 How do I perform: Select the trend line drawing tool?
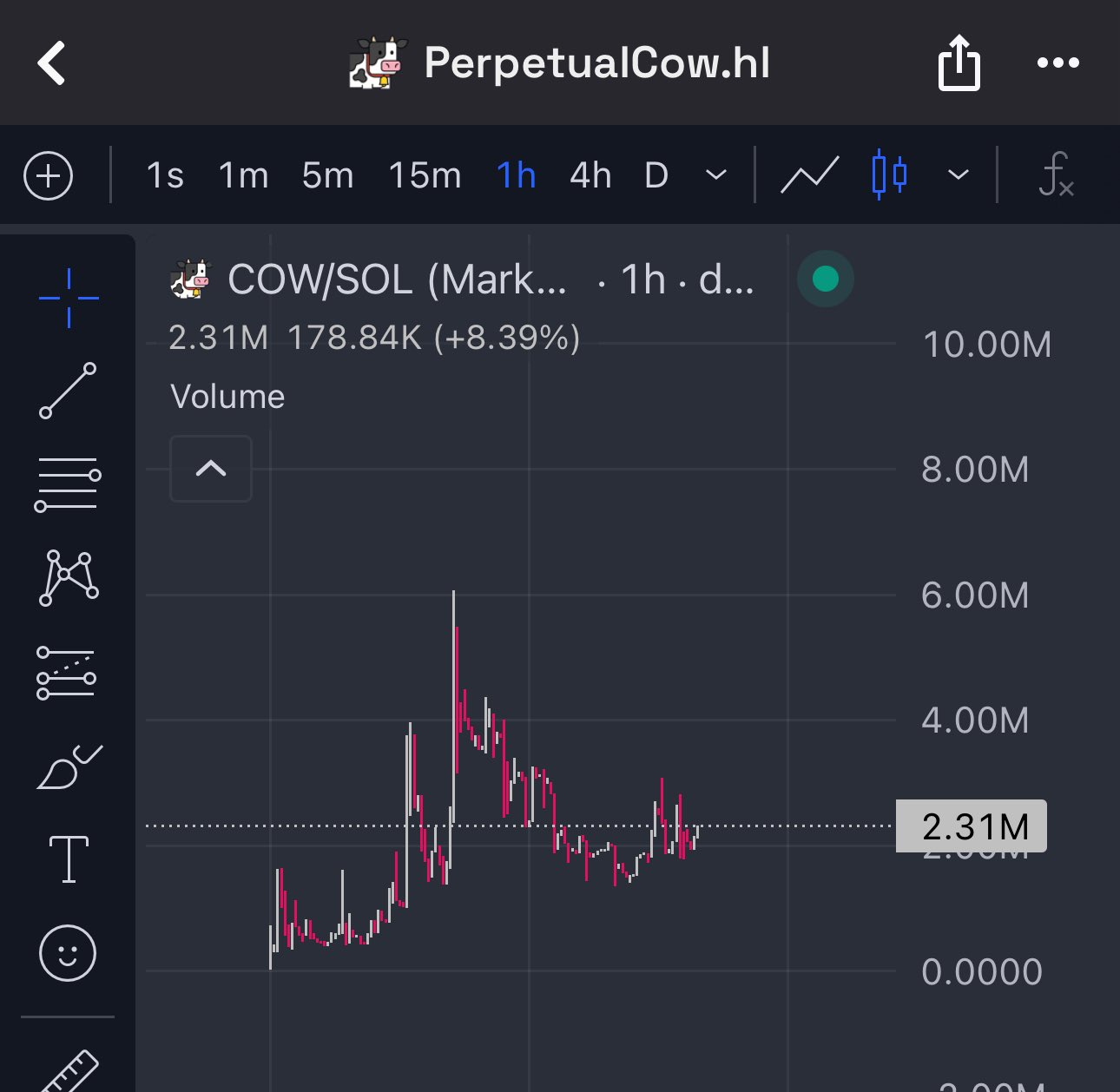68,391
